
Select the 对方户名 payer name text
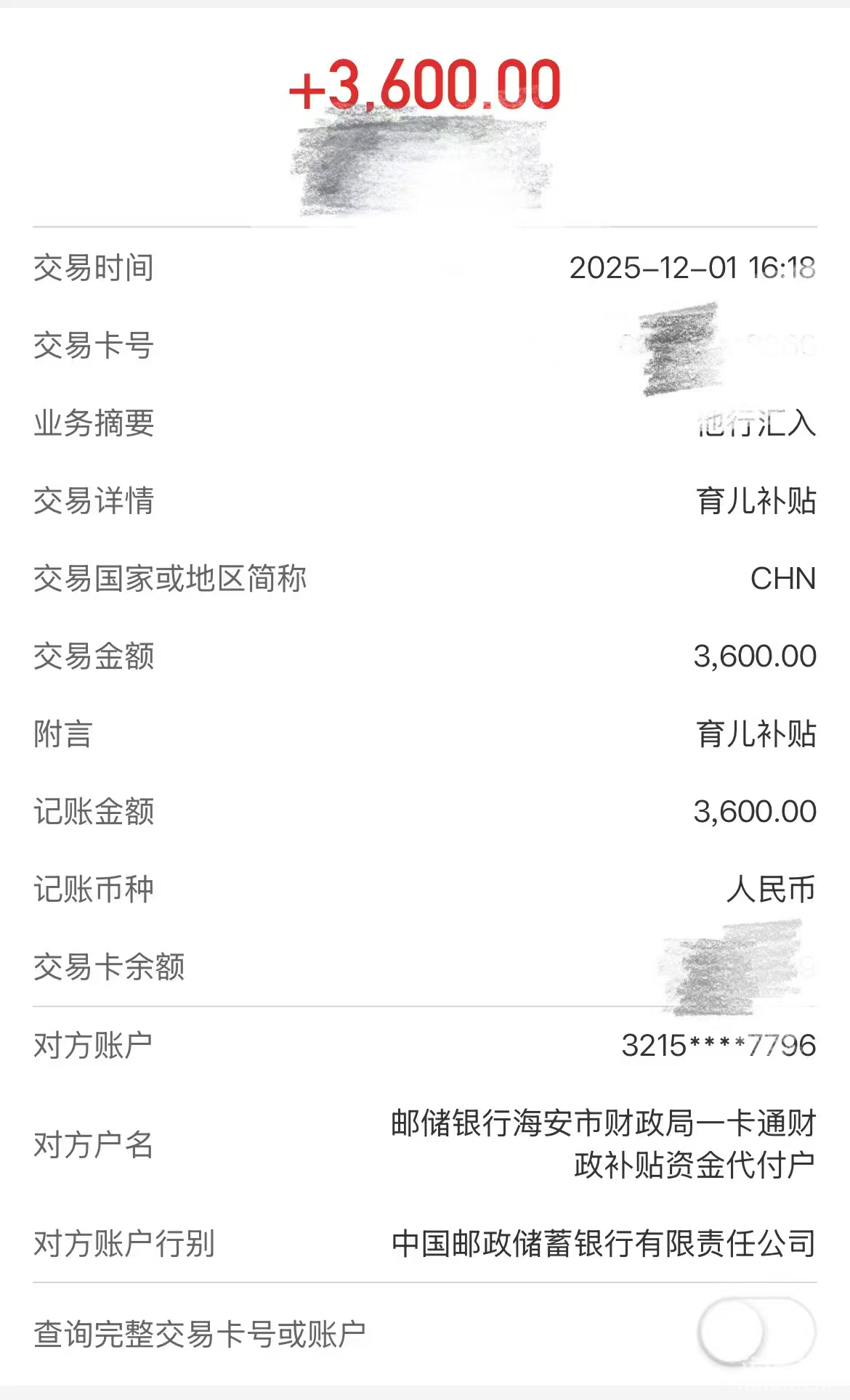pyautogui.click(x=603, y=1140)
